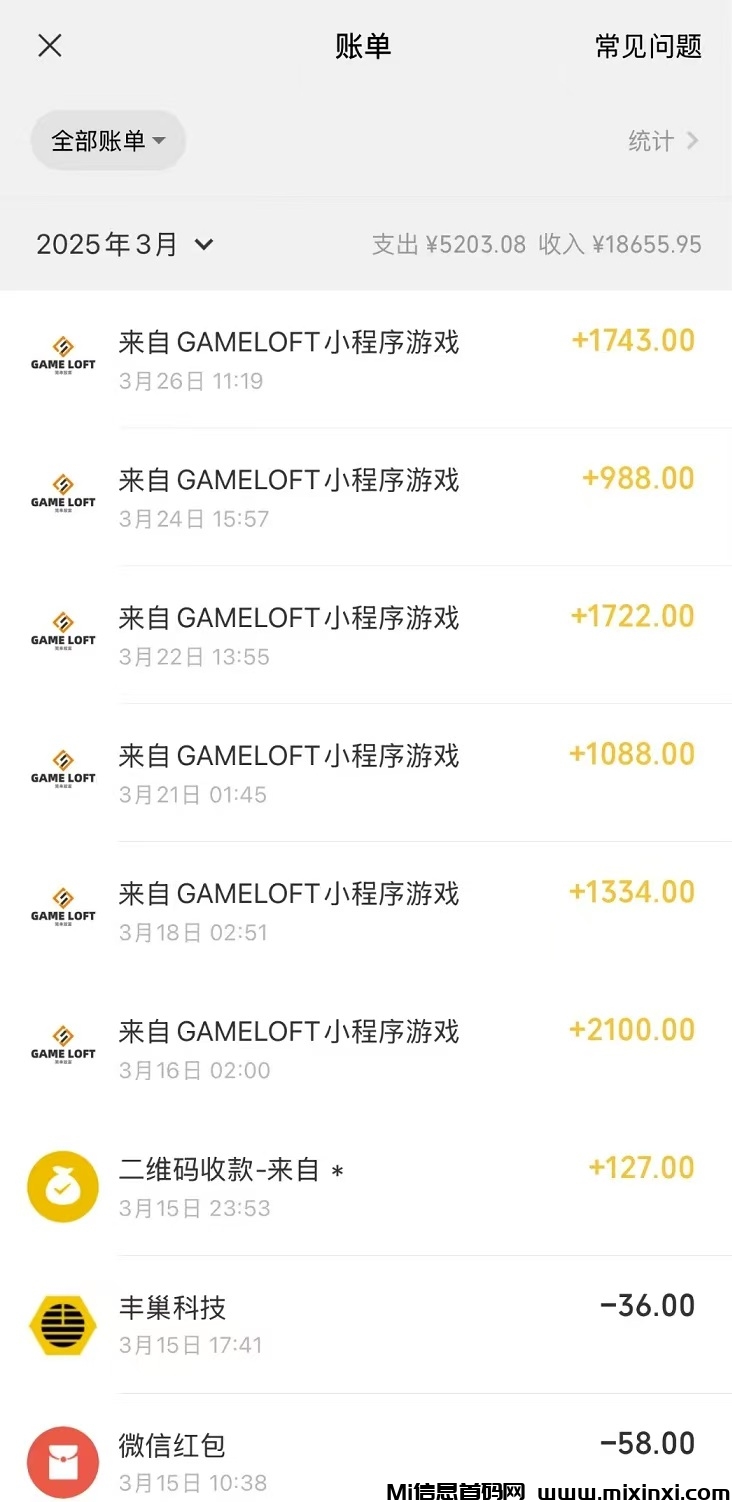Expand the 全部账单 filter dropdown

pyautogui.click(x=108, y=141)
